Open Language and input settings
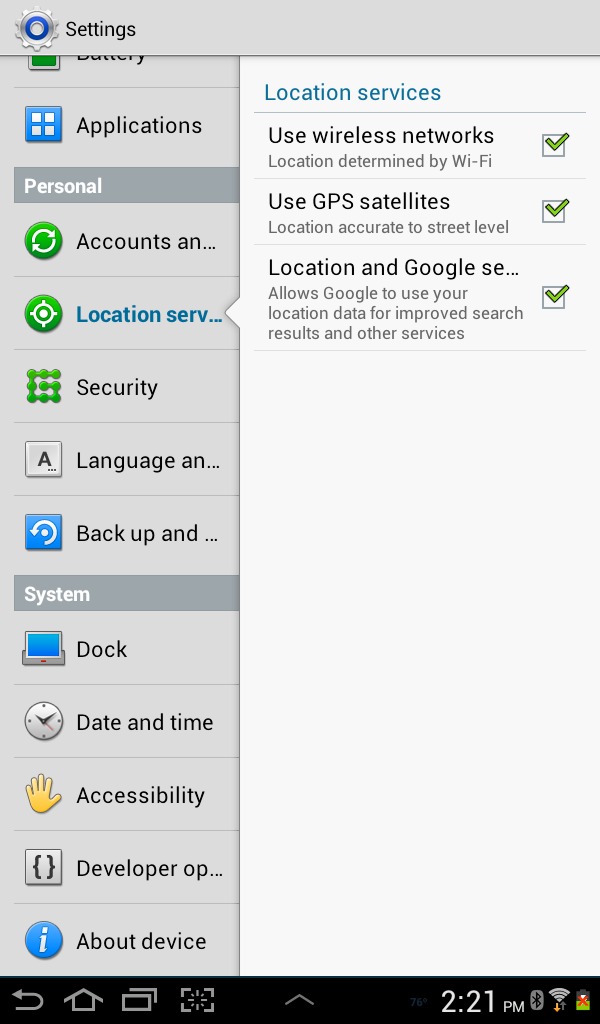Viewport: 600px width, 1024px height. pyautogui.click(x=126, y=460)
